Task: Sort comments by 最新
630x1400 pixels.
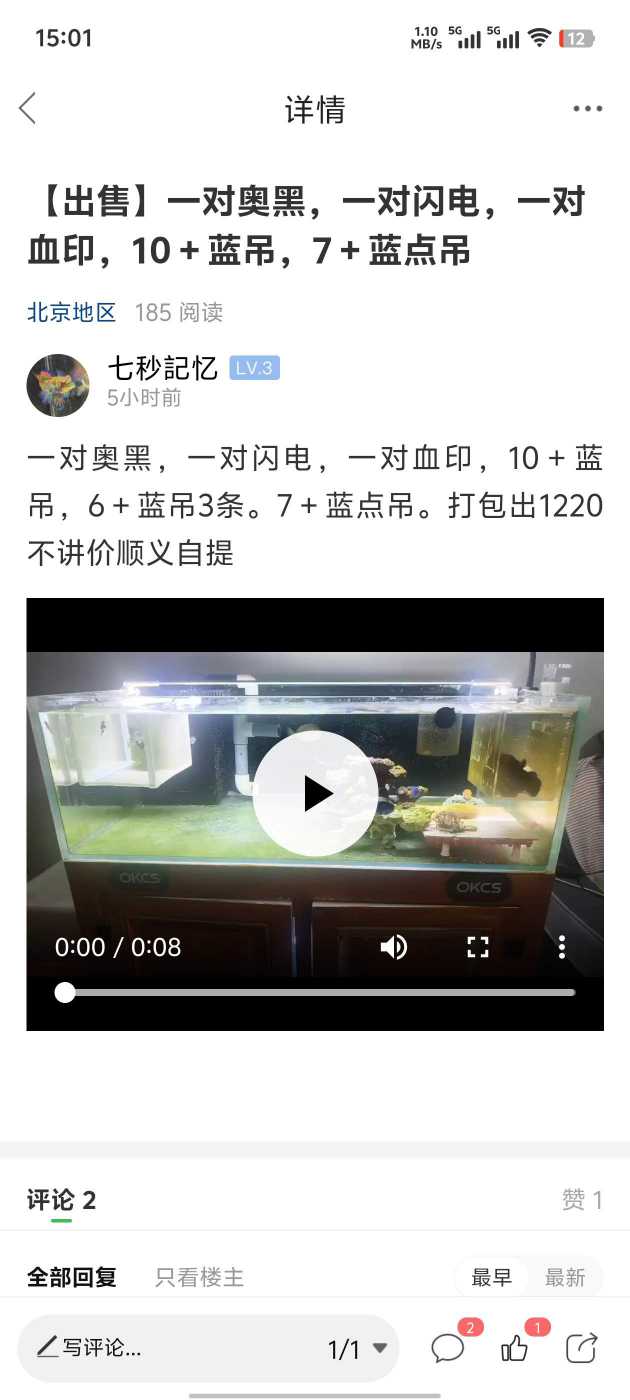Action: (x=565, y=1277)
